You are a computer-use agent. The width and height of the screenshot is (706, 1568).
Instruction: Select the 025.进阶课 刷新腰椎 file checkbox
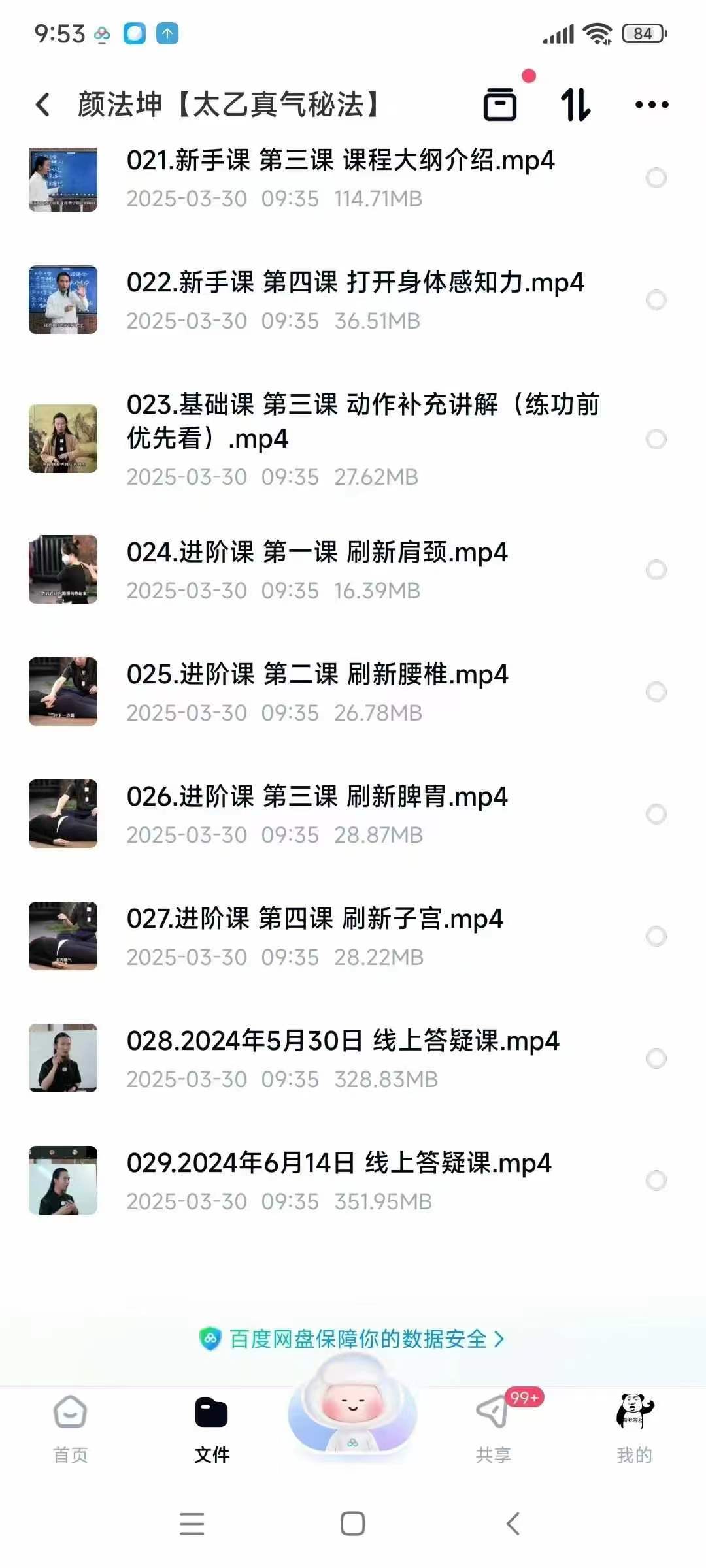click(x=656, y=692)
